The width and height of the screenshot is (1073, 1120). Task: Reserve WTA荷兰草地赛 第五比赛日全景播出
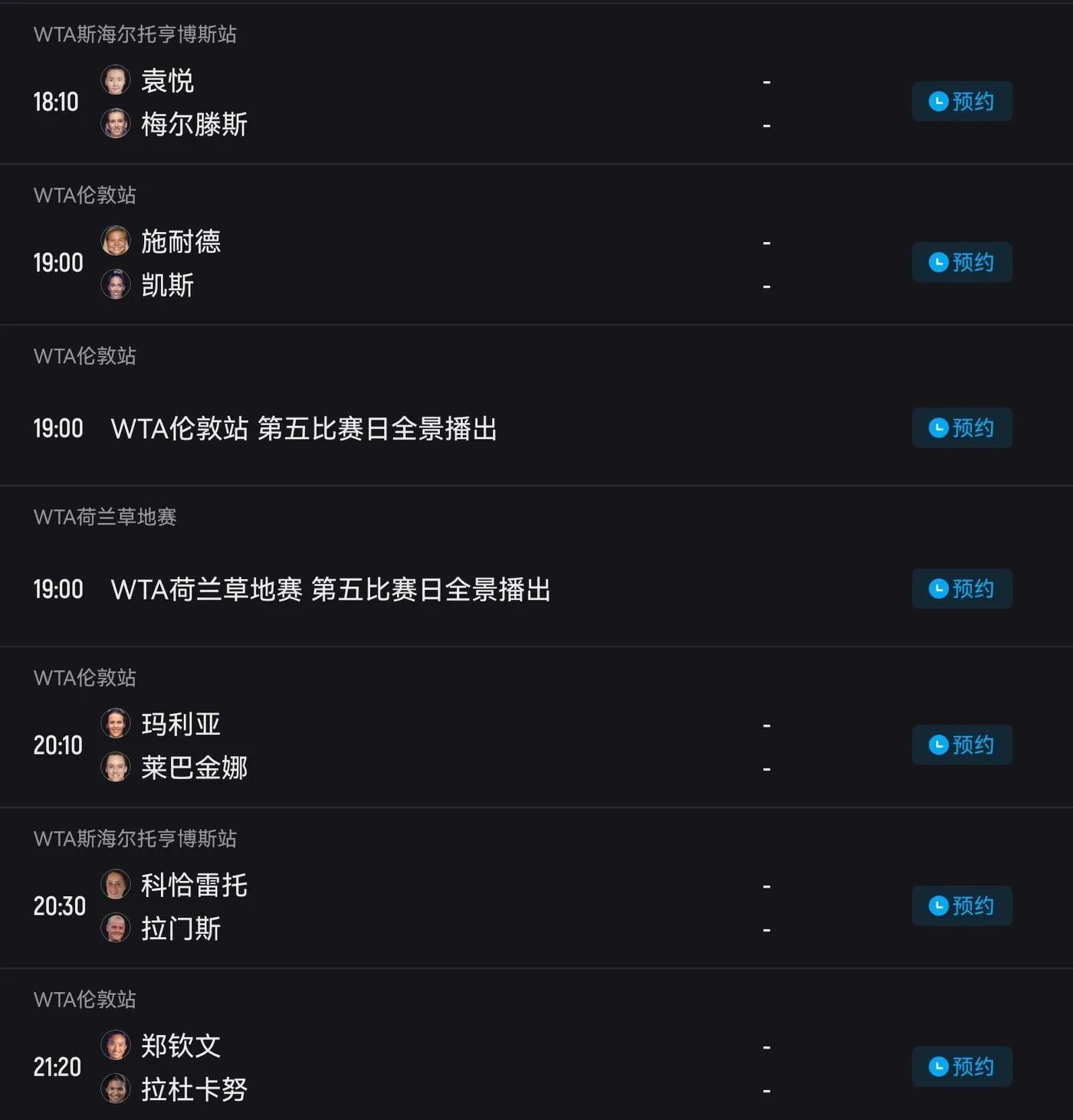(x=961, y=588)
